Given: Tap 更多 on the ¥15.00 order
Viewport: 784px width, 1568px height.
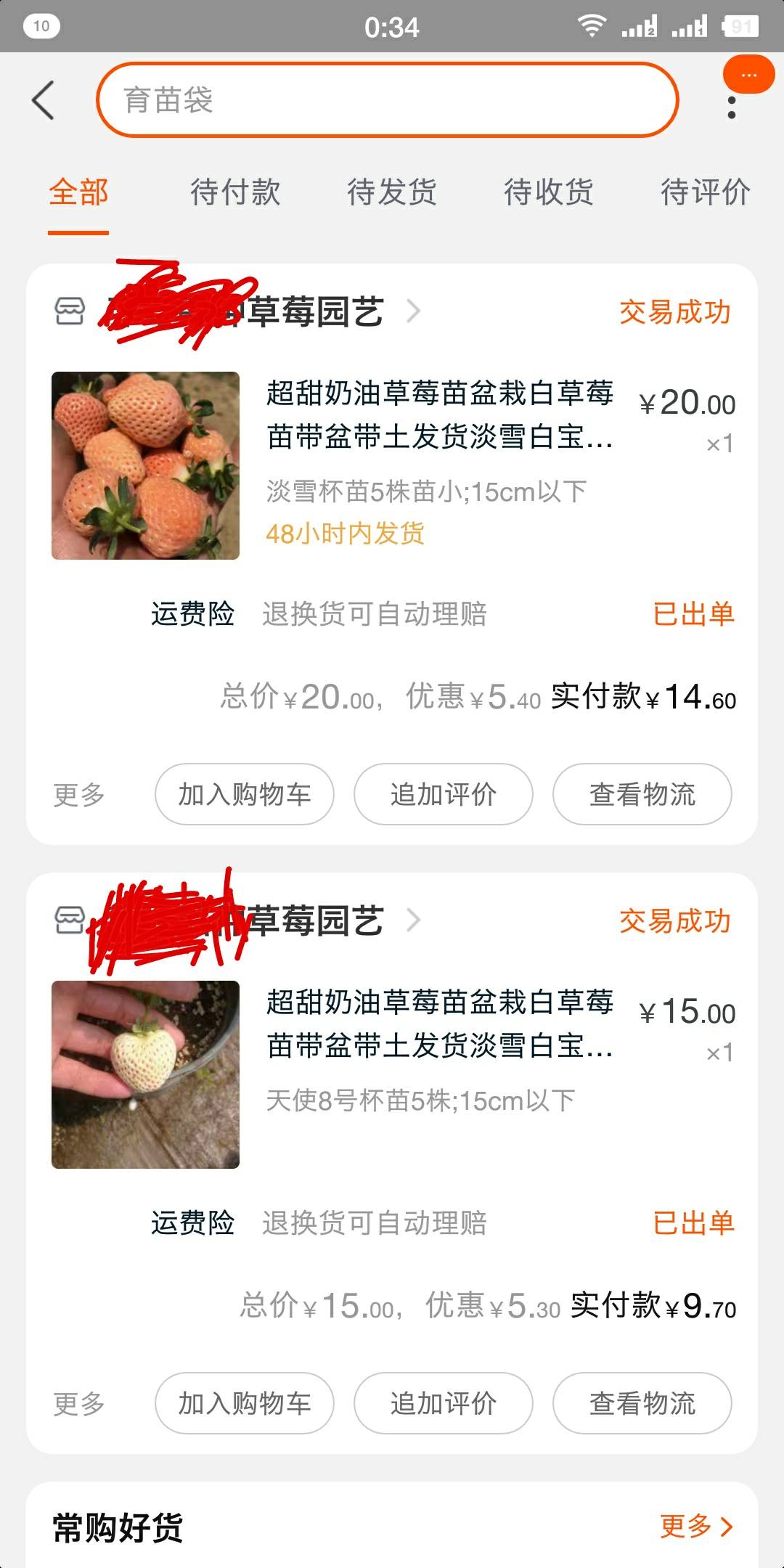Looking at the screenshot, I should [79, 1404].
